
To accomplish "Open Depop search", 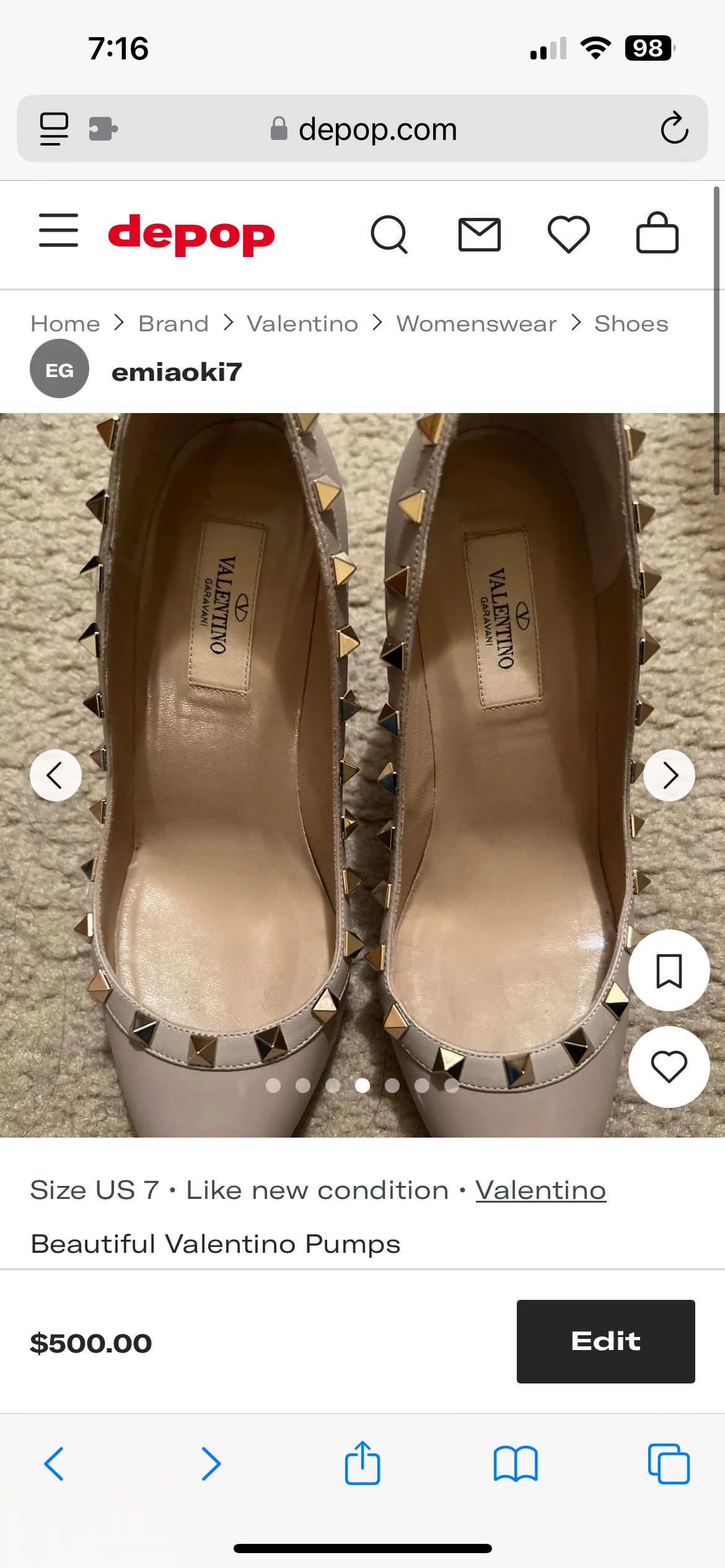I will [x=389, y=235].
